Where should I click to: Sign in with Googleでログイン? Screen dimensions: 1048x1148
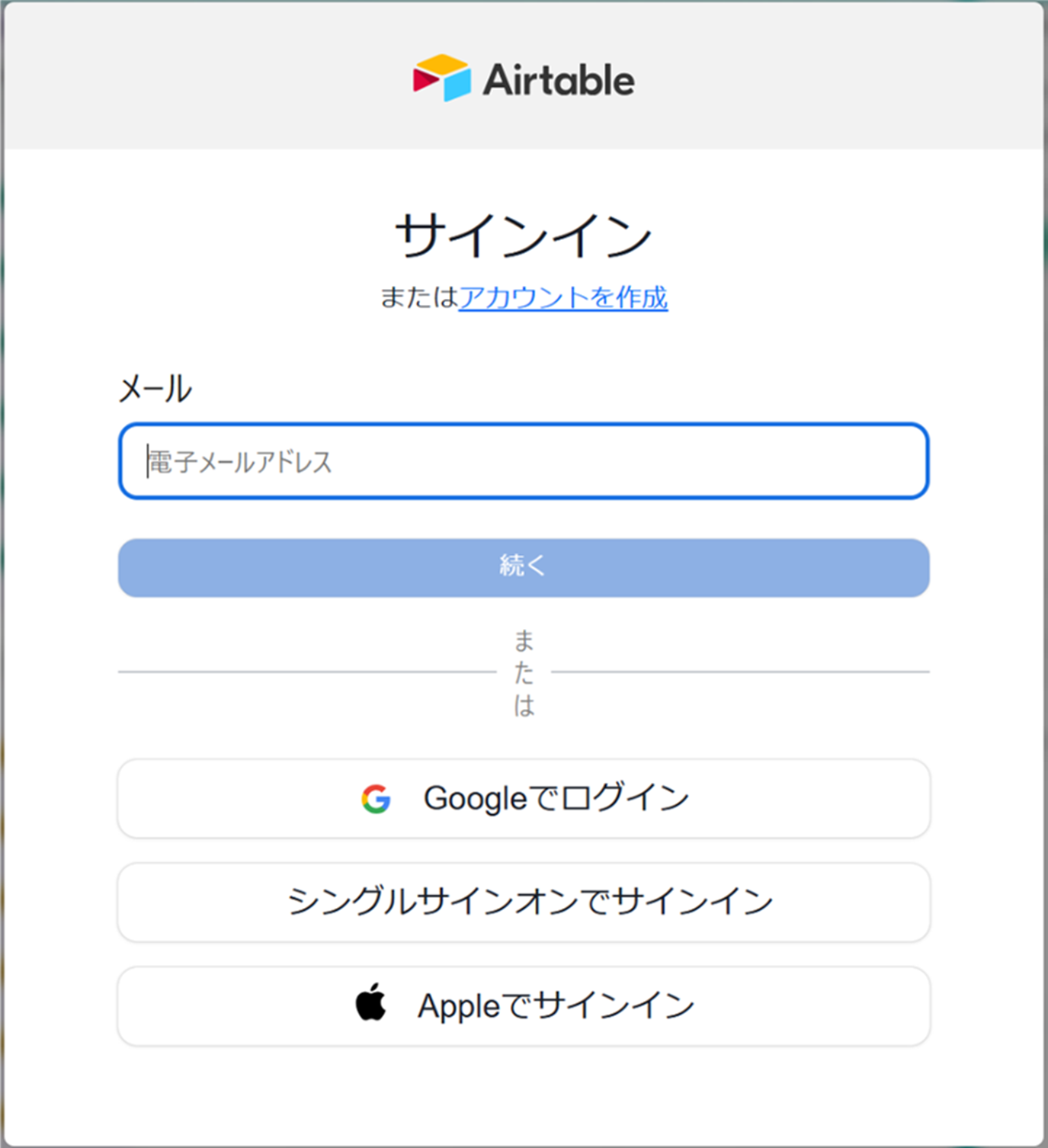(523, 799)
